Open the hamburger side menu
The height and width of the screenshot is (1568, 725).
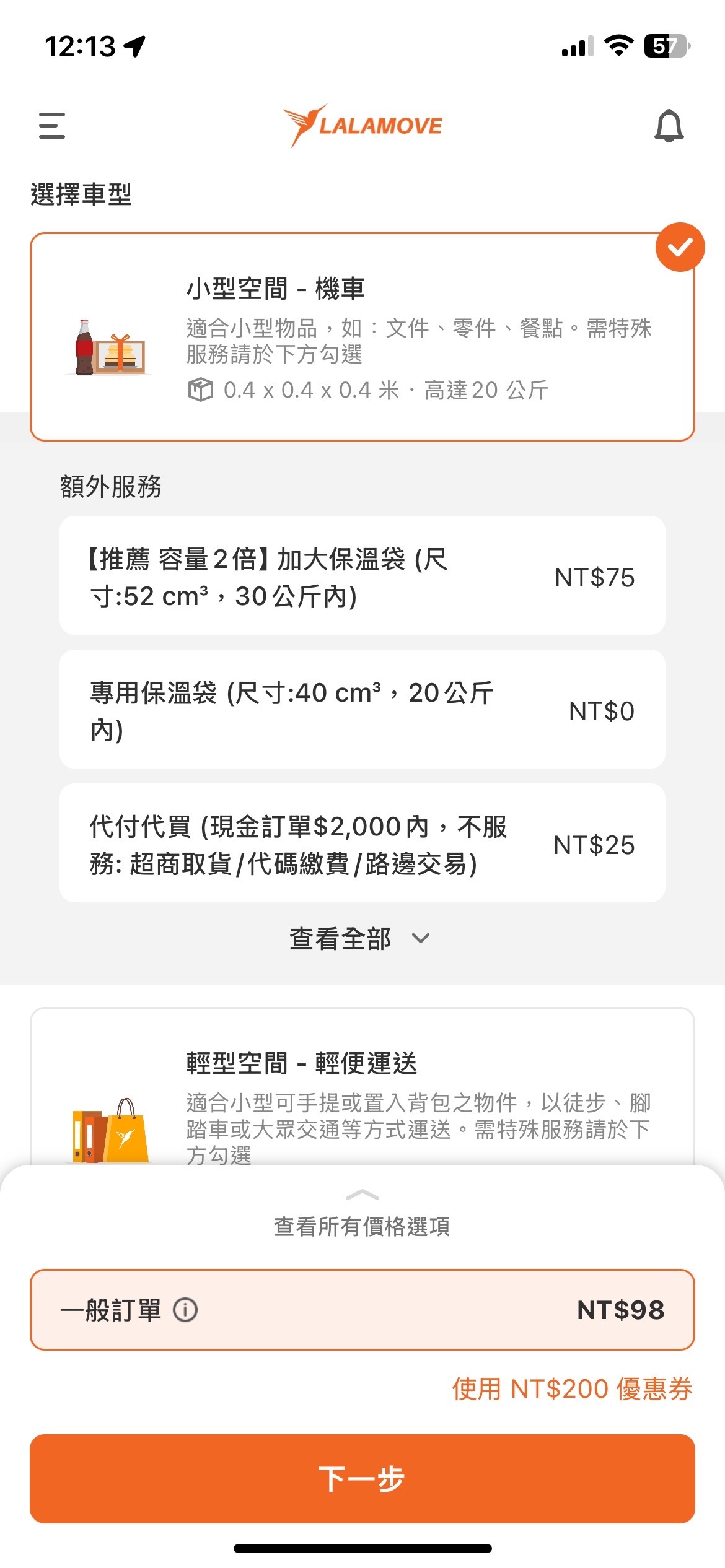[x=52, y=126]
